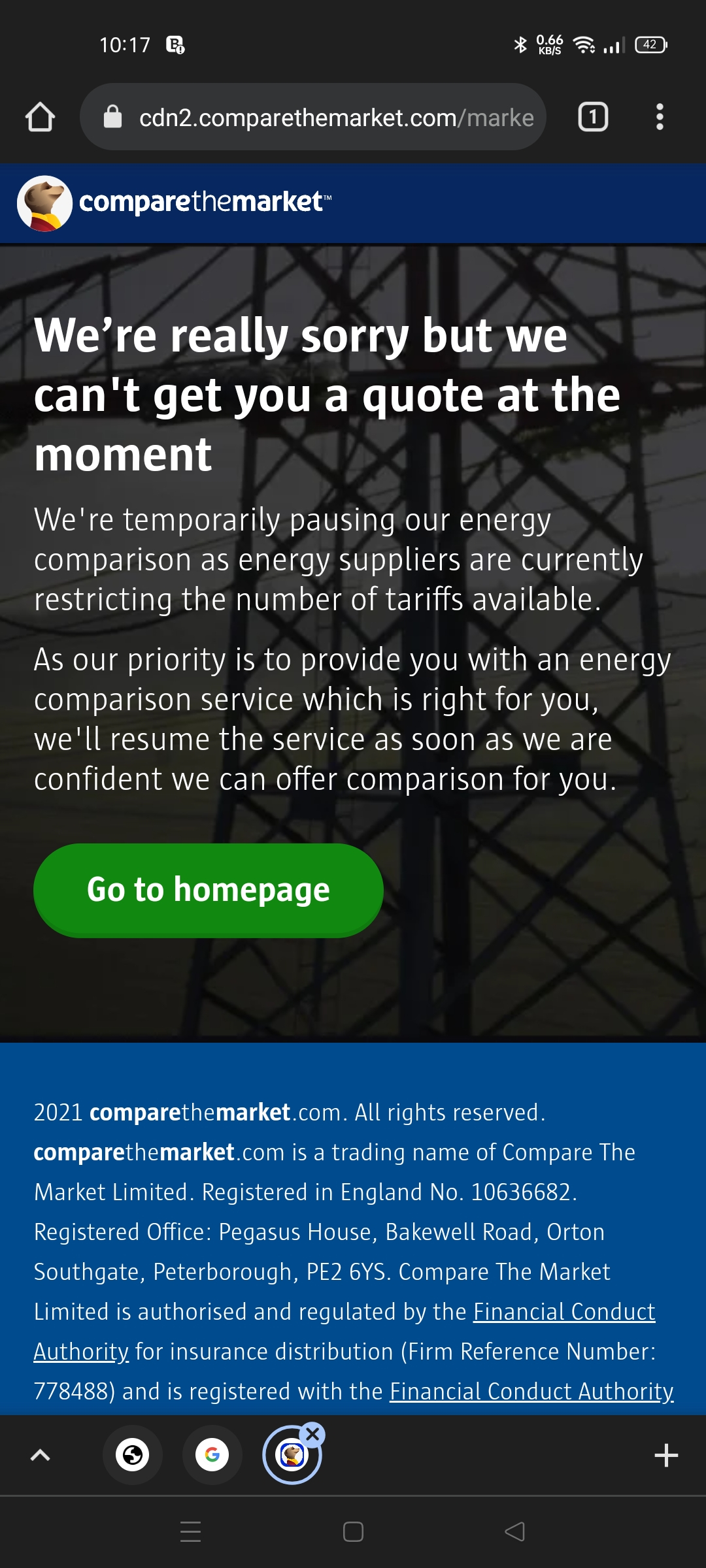Viewport: 706px width, 1568px height.
Task: Open the comparethemarket logo link
Action: [x=175, y=203]
